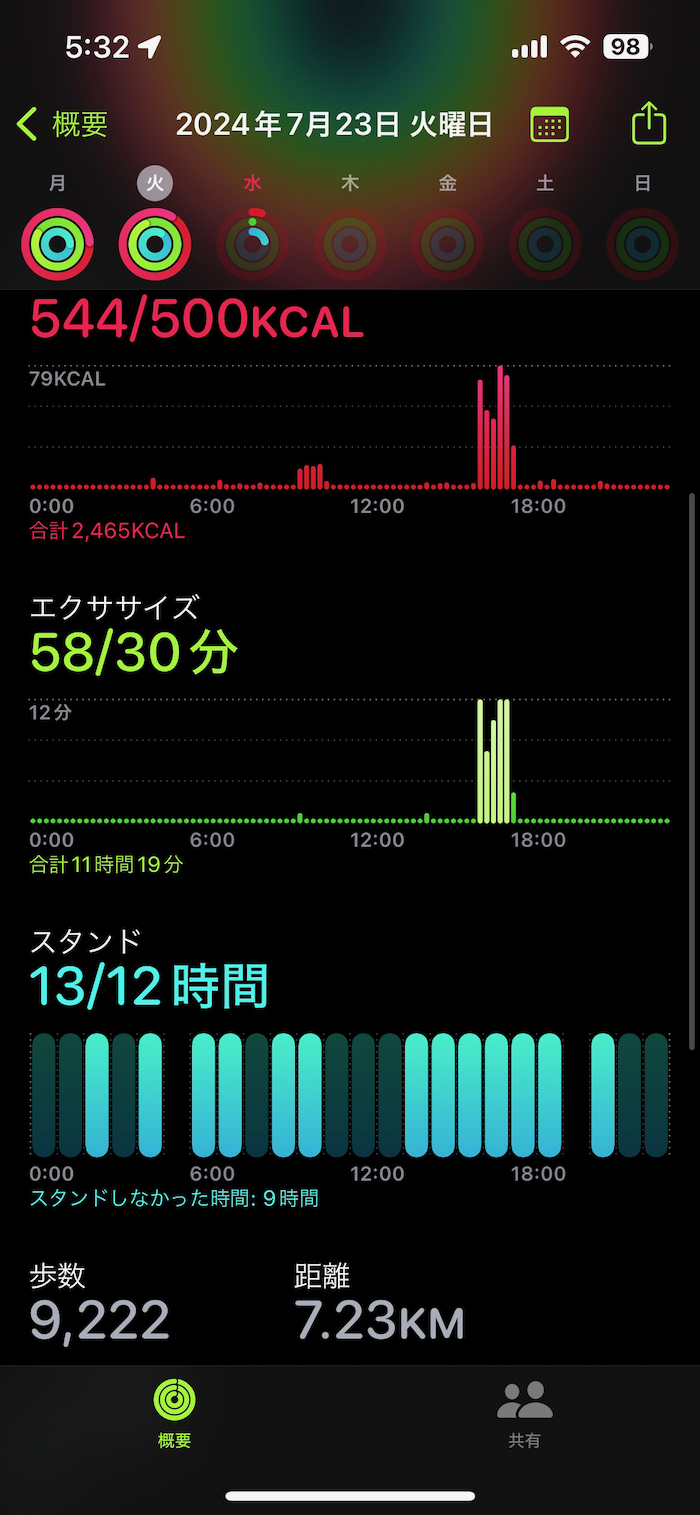The width and height of the screenshot is (700, 1515).
Task: Switch to the 共有 tab
Action: (x=524, y=1413)
